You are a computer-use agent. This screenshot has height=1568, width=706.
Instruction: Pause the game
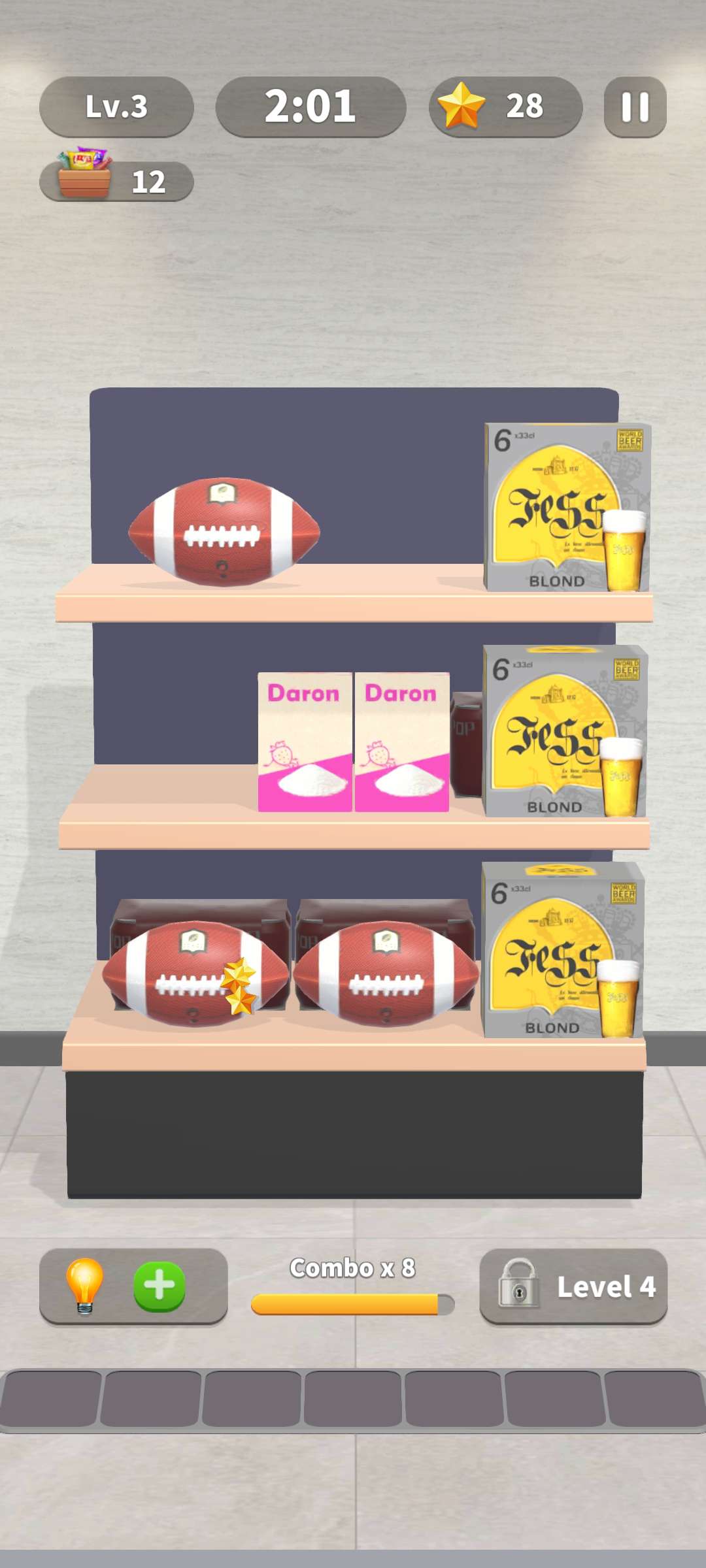pos(635,107)
